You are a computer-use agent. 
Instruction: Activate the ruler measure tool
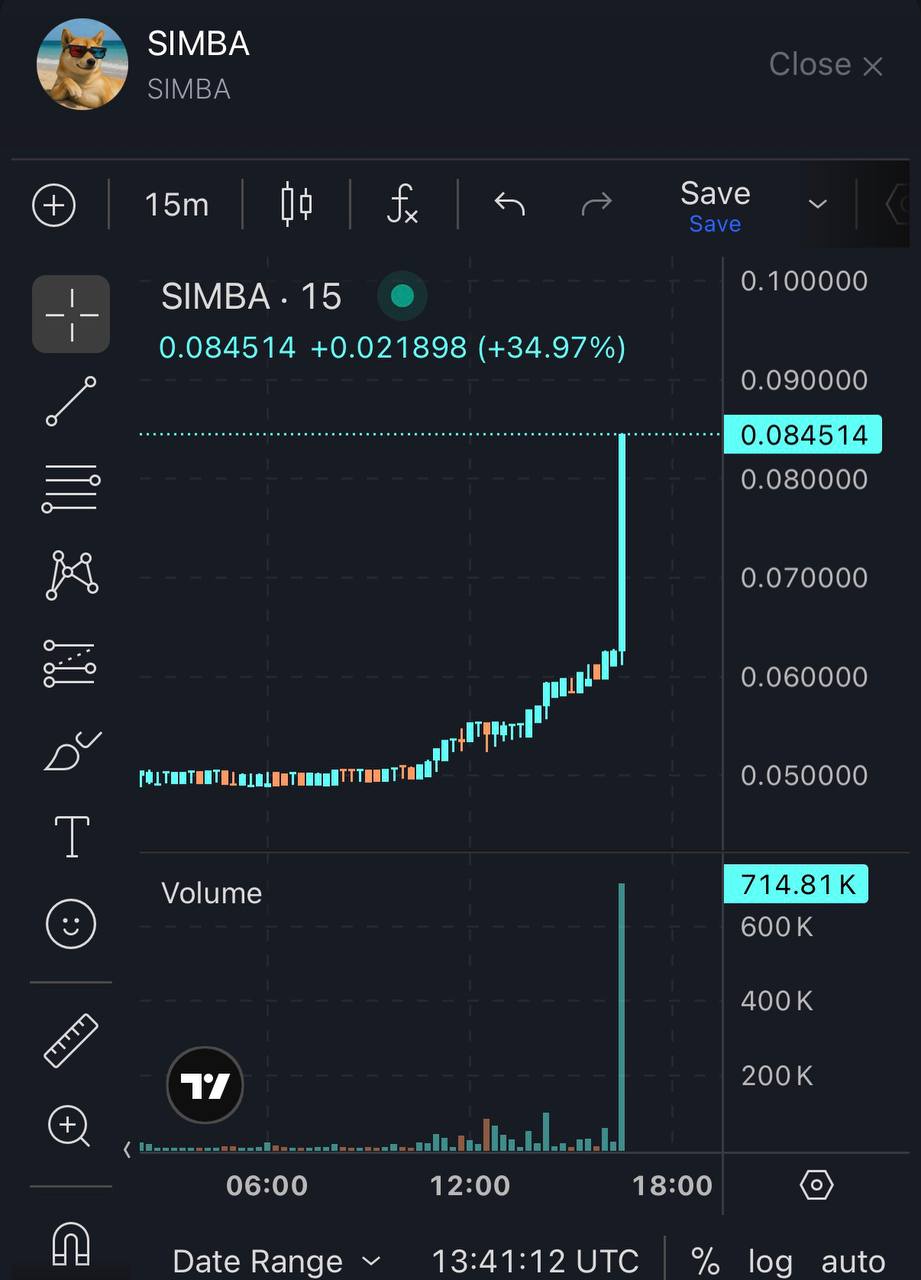(71, 1040)
